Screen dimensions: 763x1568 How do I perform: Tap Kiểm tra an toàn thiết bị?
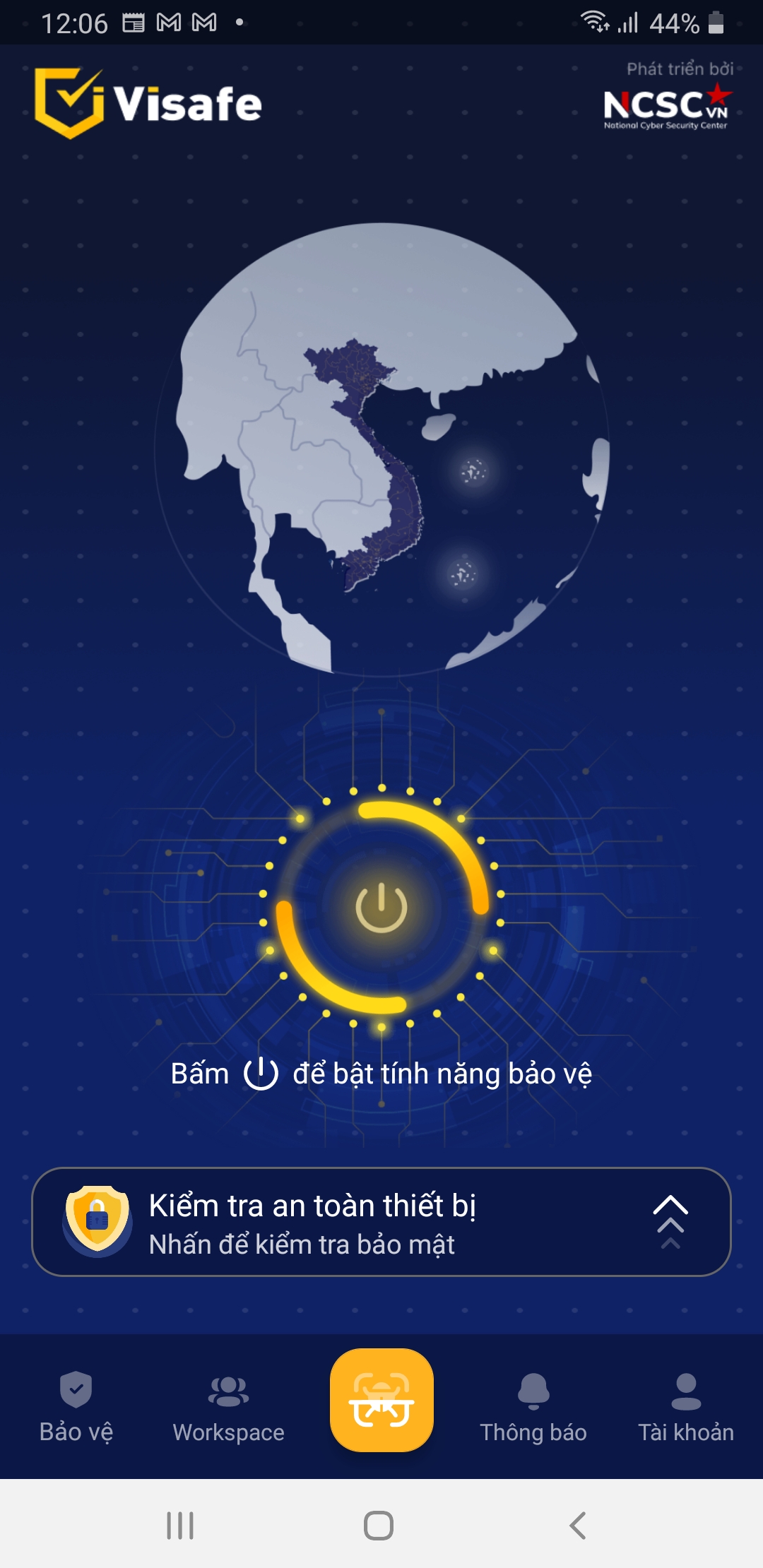pos(313,1205)
